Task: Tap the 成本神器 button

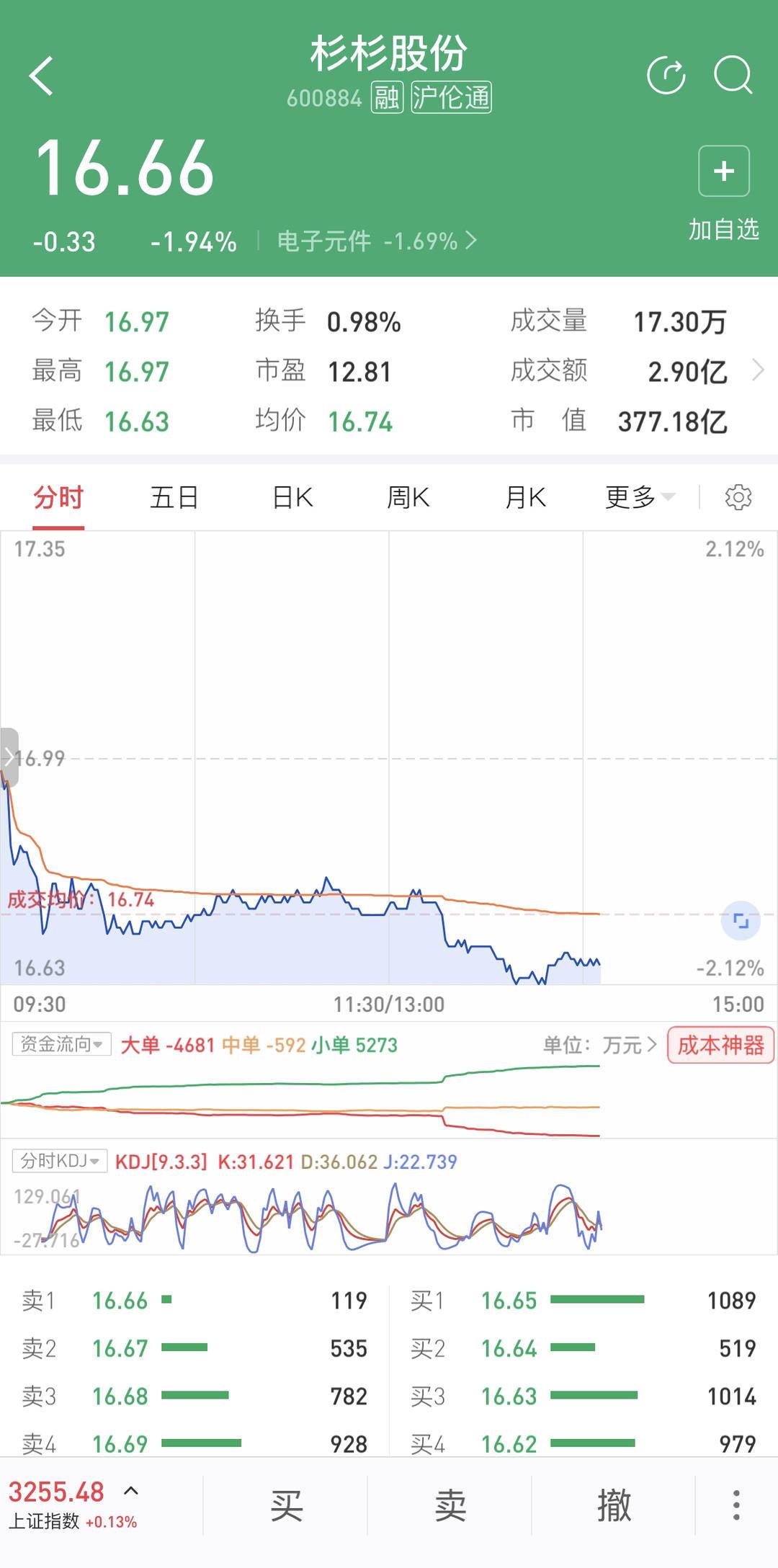Action: (720, 1045)
